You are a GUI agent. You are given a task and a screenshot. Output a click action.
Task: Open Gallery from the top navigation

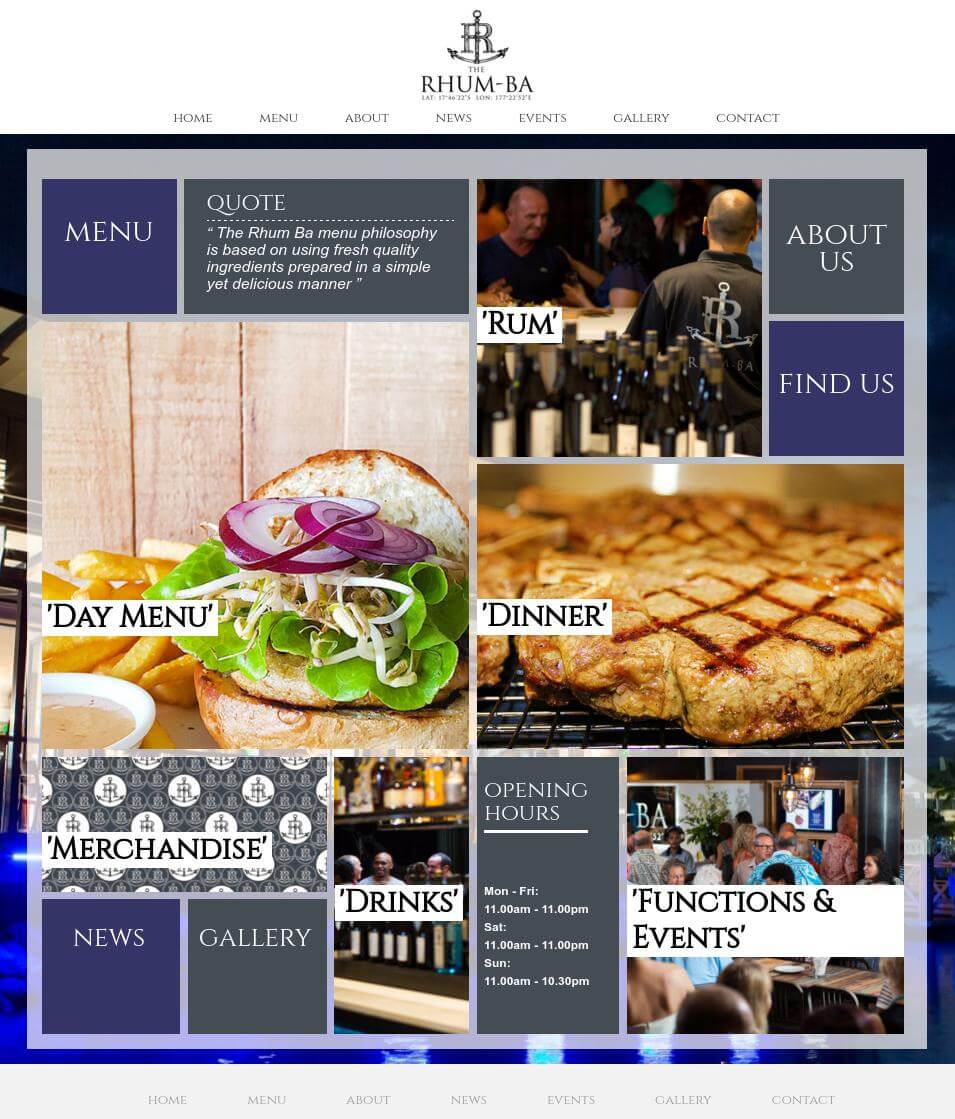[641, 118]
